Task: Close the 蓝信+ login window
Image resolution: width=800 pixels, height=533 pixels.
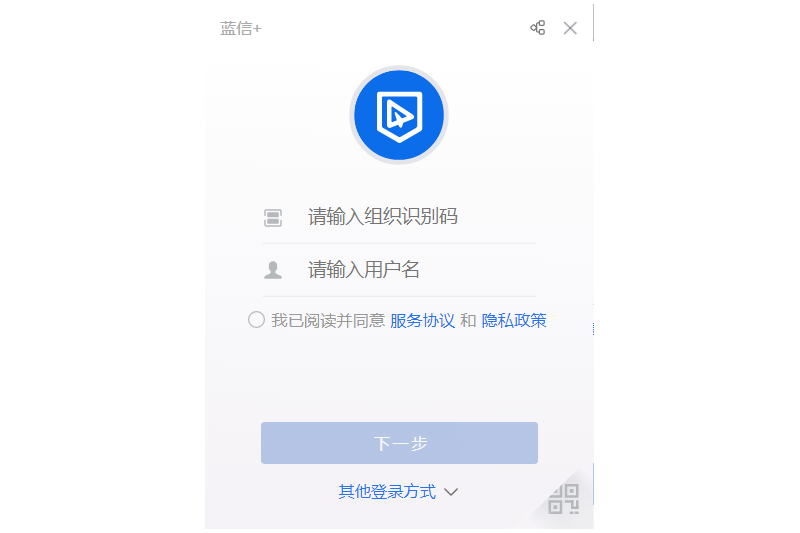Action: [x=570, y=28]
